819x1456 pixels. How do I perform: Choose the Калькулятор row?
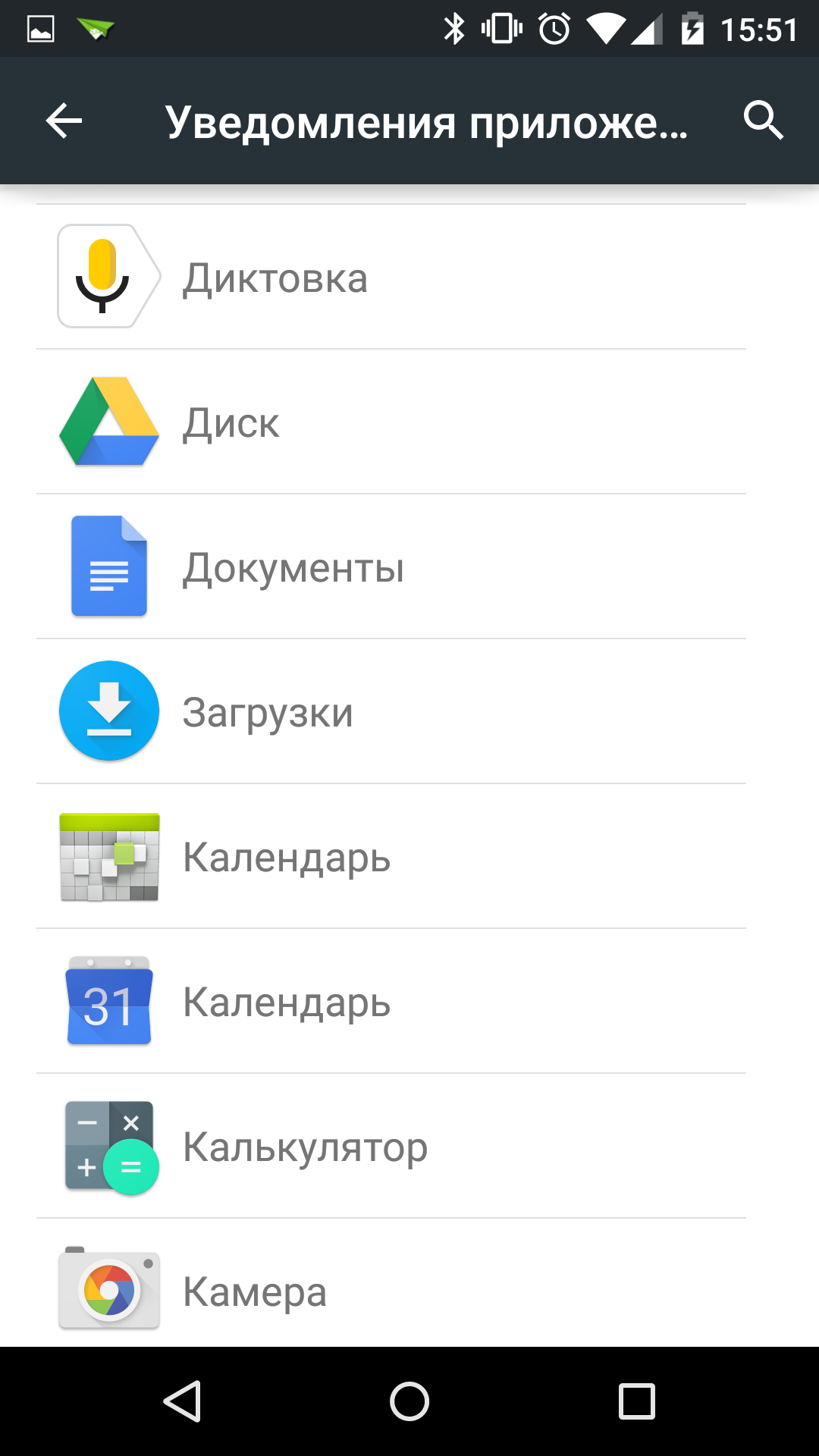pos(391,1147)
